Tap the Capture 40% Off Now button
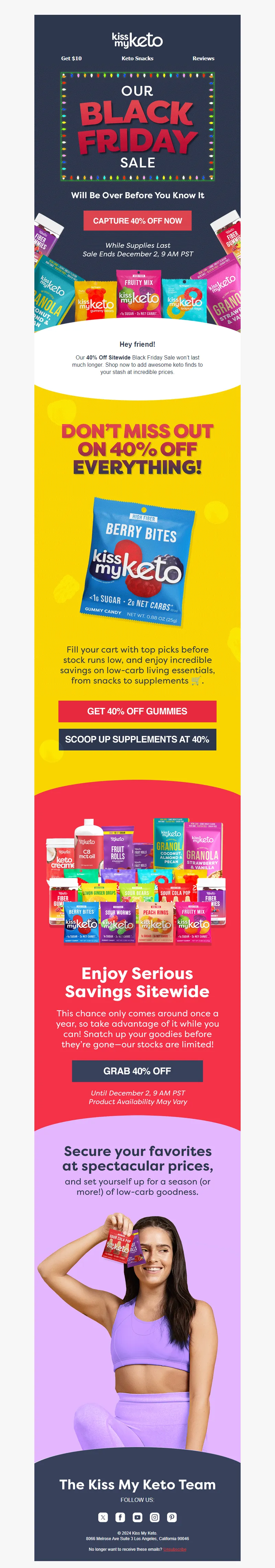Viewport: 275px width, 1568px height. coord(137,221)
